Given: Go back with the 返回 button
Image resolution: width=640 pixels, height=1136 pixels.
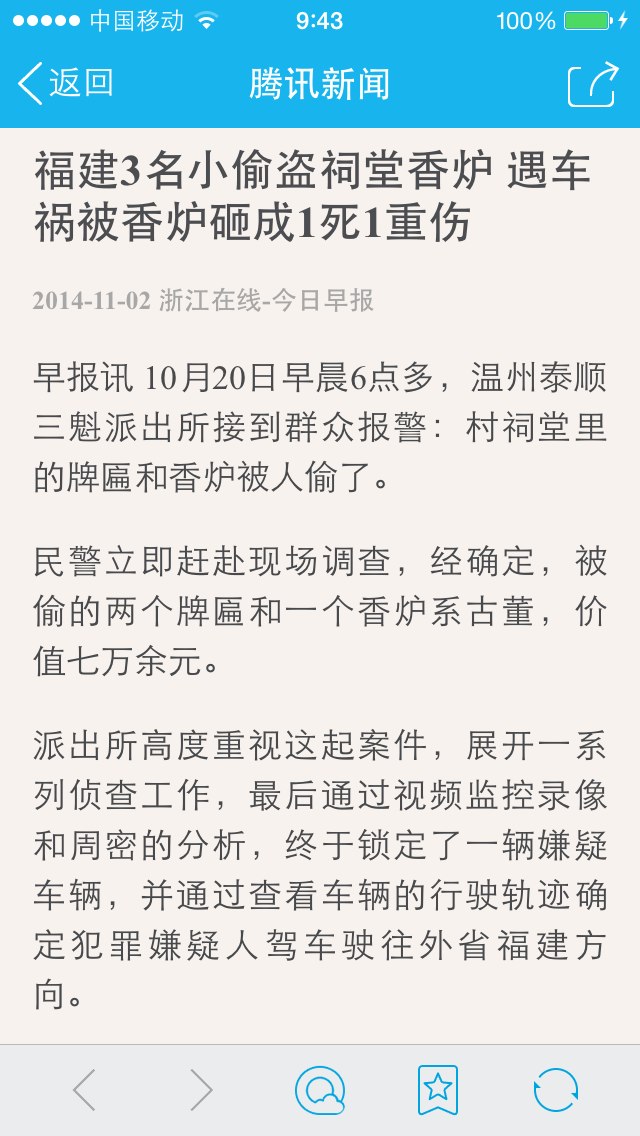Looking at the screenshot, I should pyautogui.click(x=65, y=83).
